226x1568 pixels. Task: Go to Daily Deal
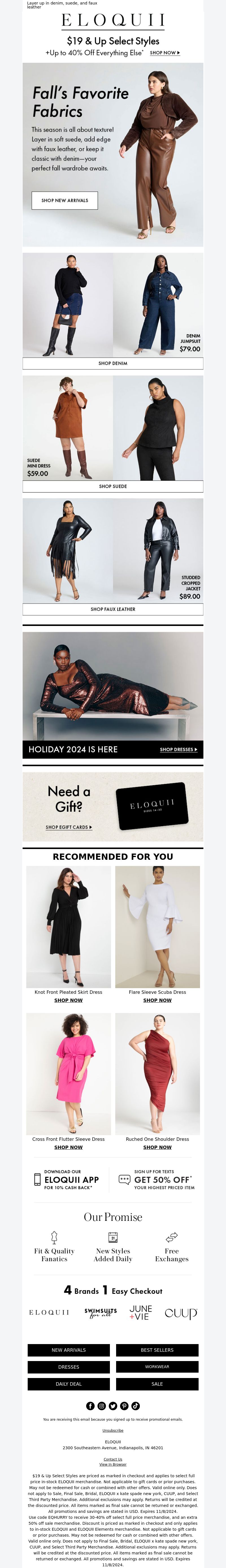click(69, 1384)
